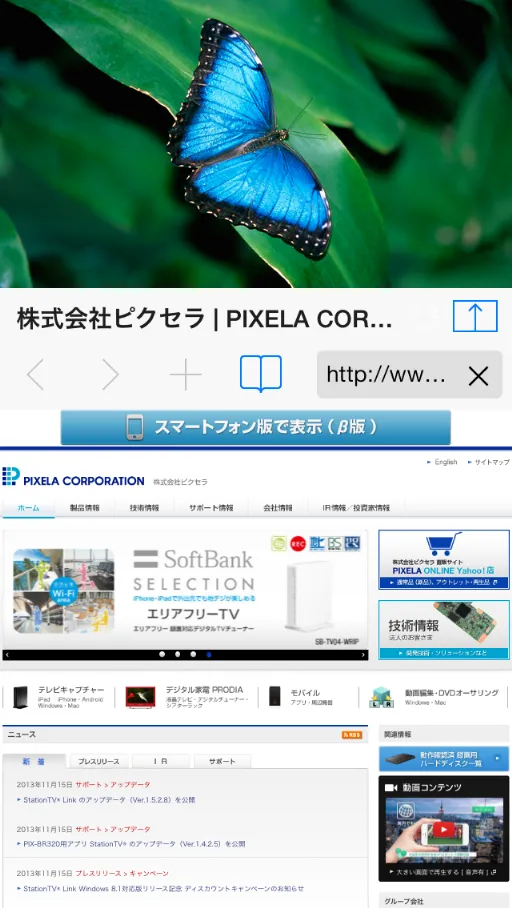
Task: Play the 動画コンテンツ video
Action: pos(444,831)
